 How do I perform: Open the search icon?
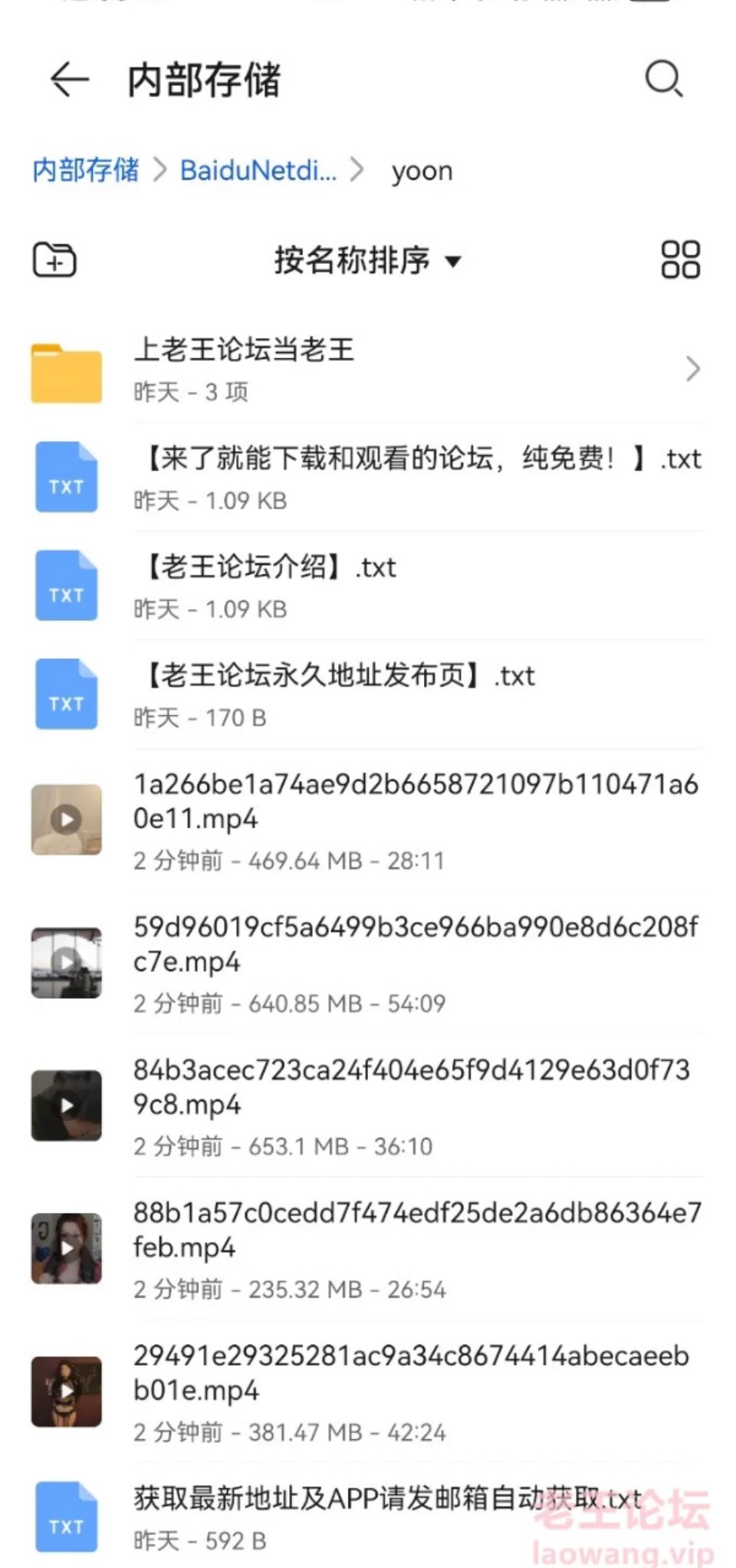point(663,79)
